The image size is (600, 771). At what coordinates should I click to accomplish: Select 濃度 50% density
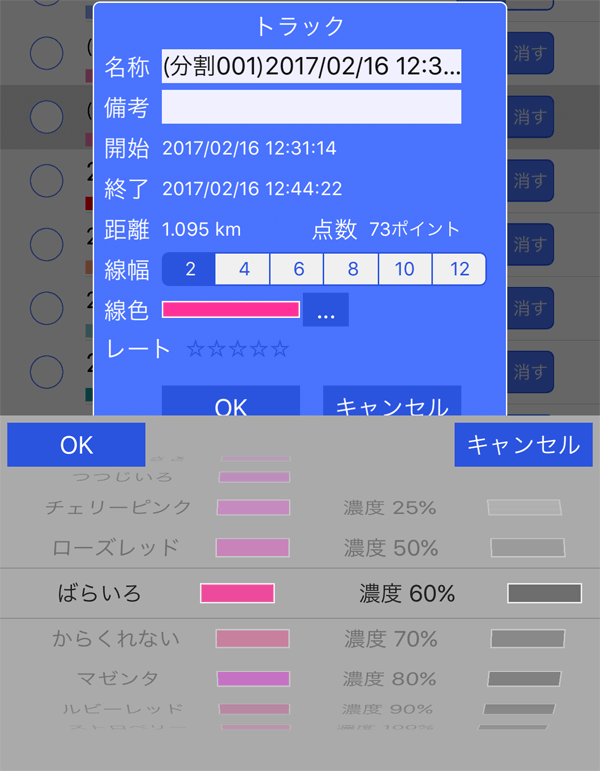coord(391,548)
